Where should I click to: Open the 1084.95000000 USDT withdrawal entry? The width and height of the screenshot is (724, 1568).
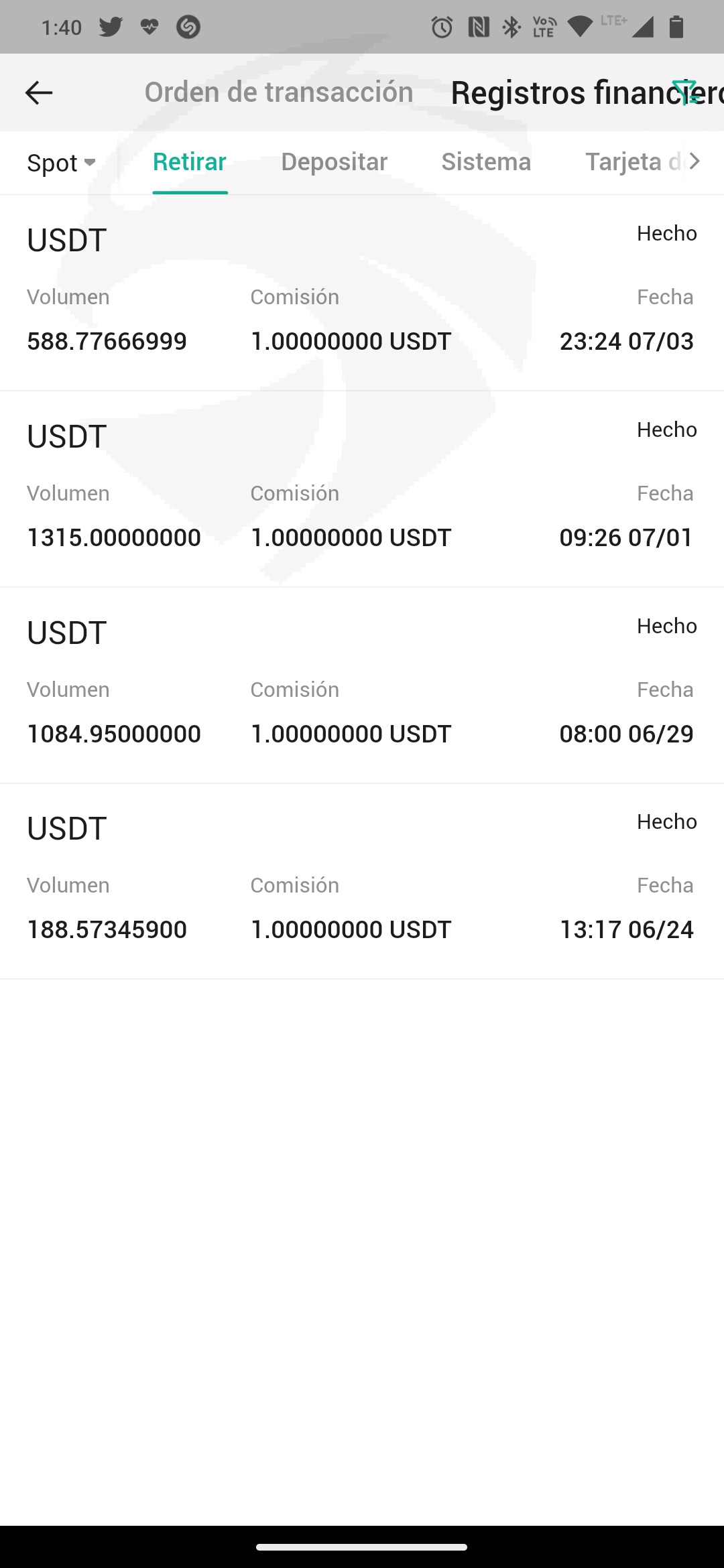(362, 685)
